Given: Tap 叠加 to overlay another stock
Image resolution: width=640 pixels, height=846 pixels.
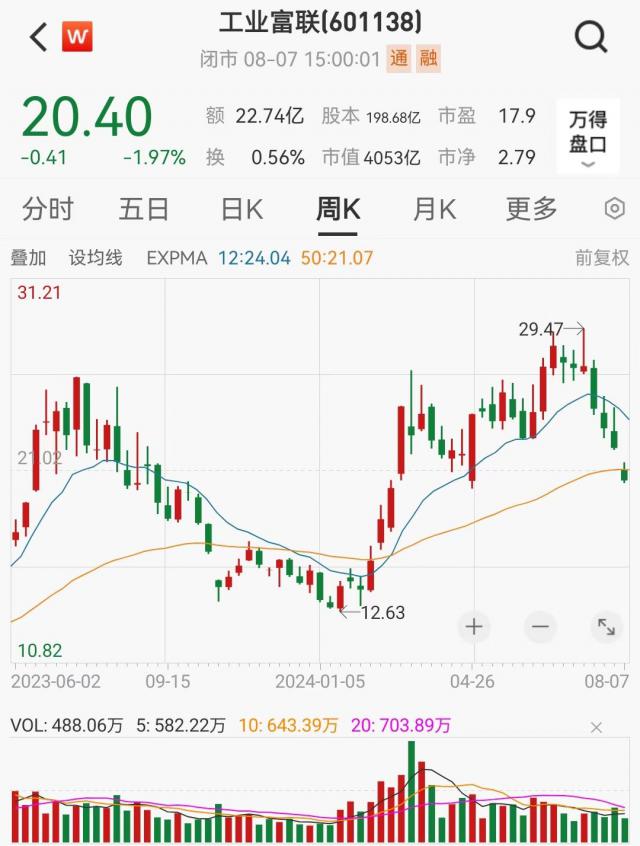Looking at the screenshot, I should click(x=28, y=258).
